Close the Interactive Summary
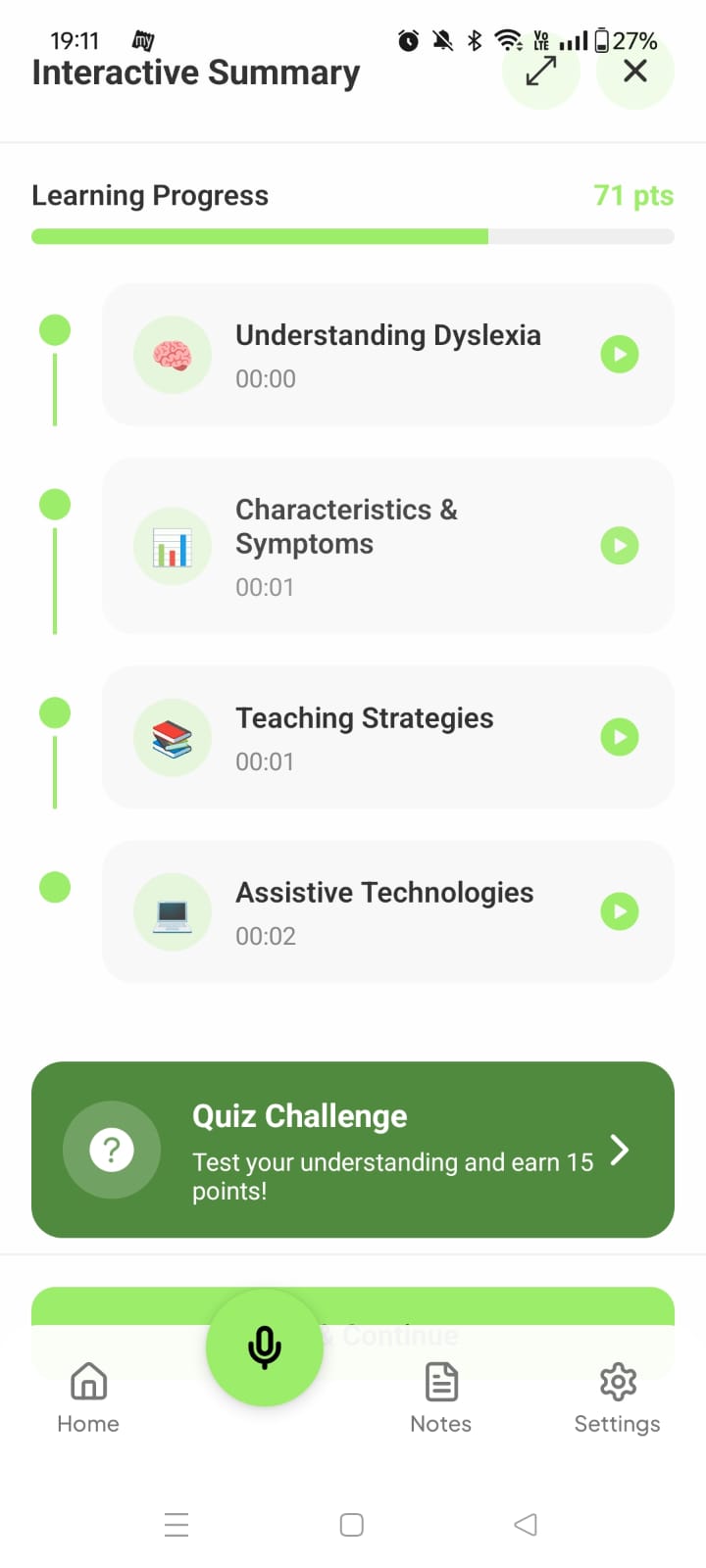This screenshot has width=706, height=1568. (x=635, y=71)
